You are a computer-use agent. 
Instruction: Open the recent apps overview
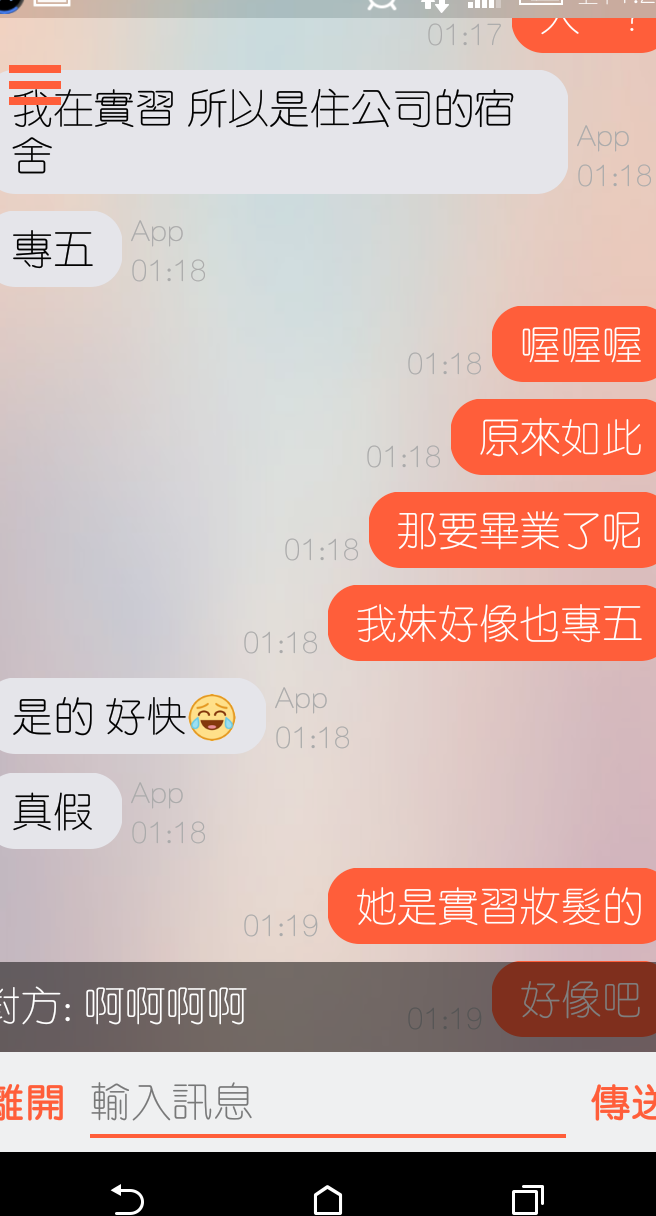[527, 1198]
